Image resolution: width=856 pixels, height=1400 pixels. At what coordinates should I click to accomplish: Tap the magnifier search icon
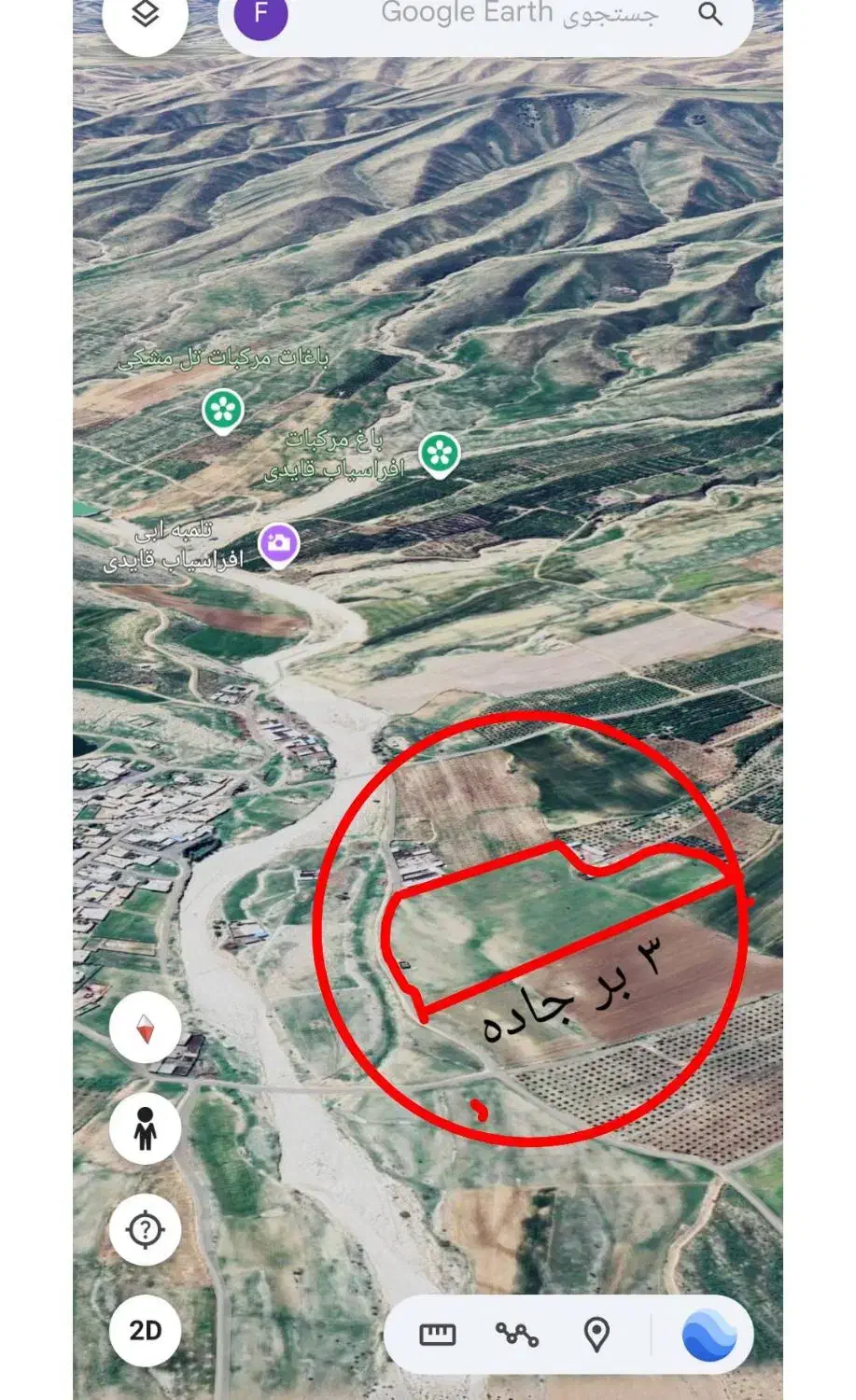710,16
